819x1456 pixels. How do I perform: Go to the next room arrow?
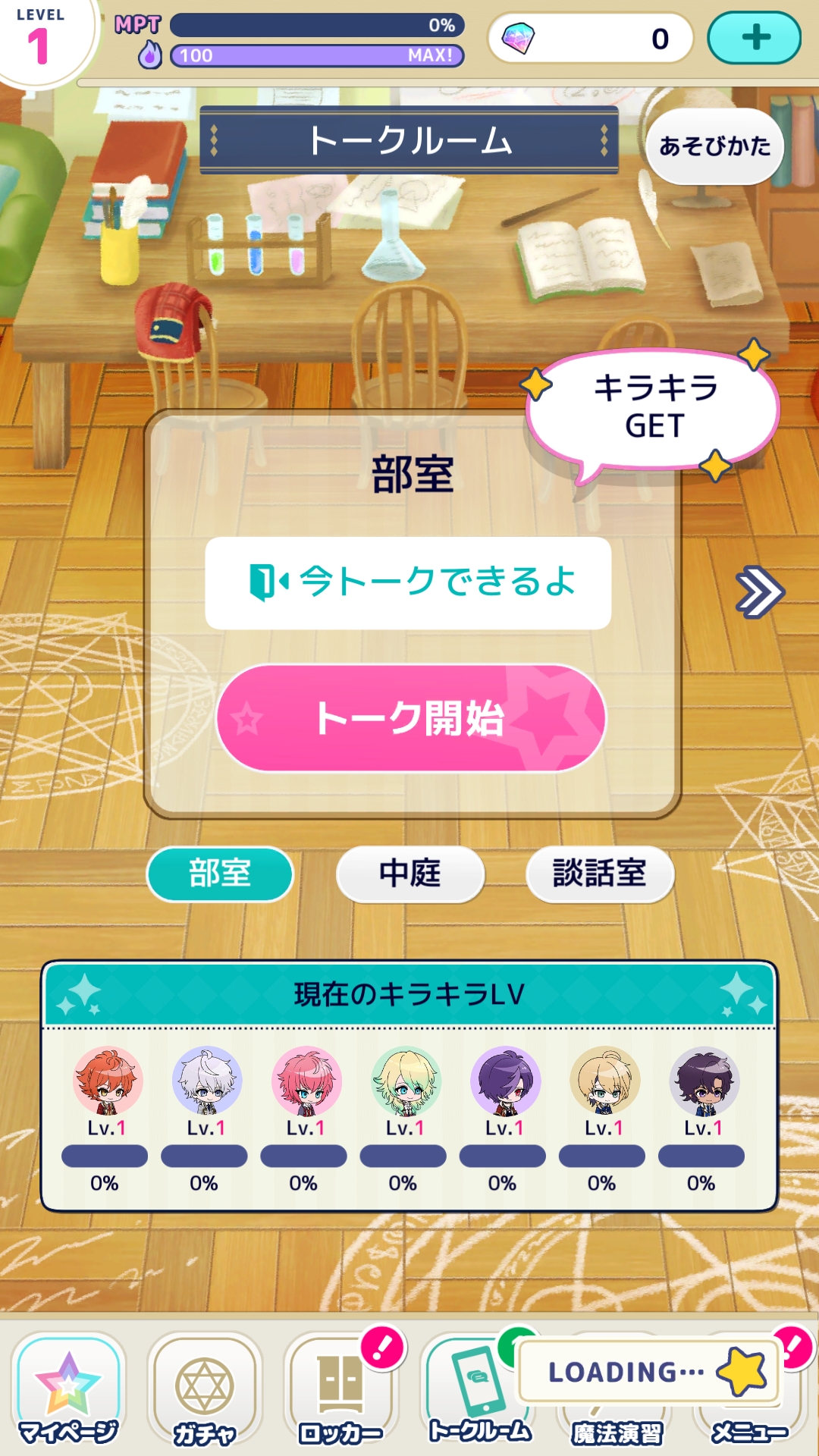click(759, 592)
